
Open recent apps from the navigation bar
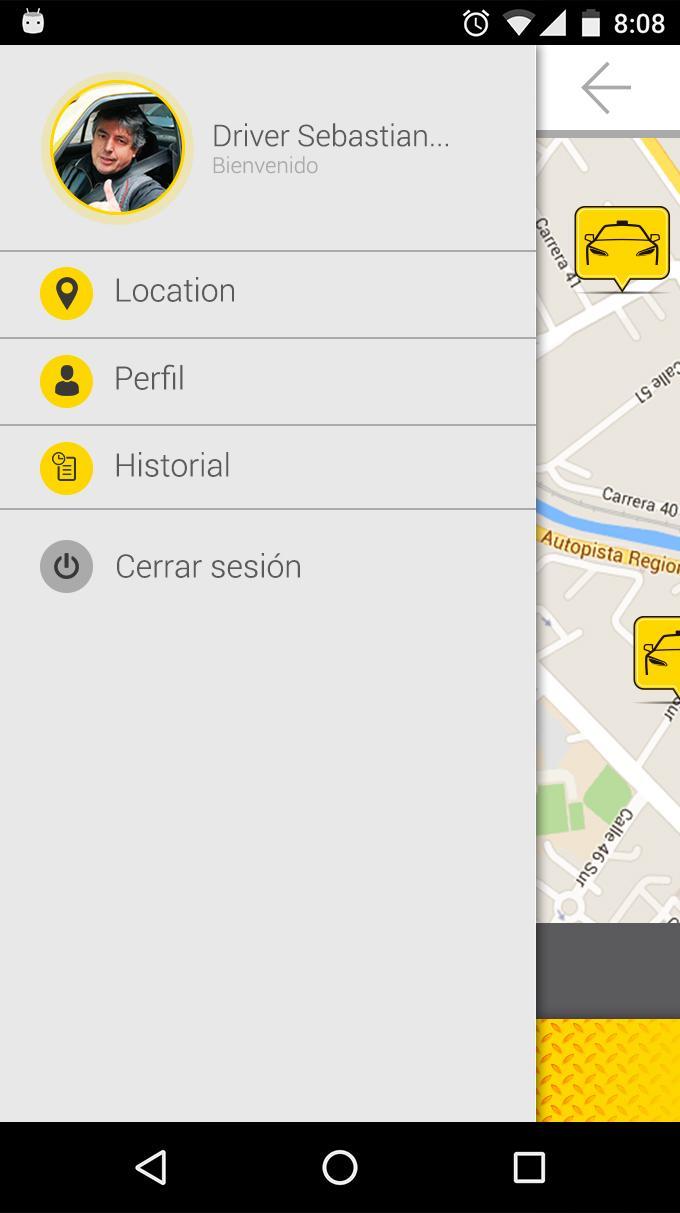tap(528, 1167)
